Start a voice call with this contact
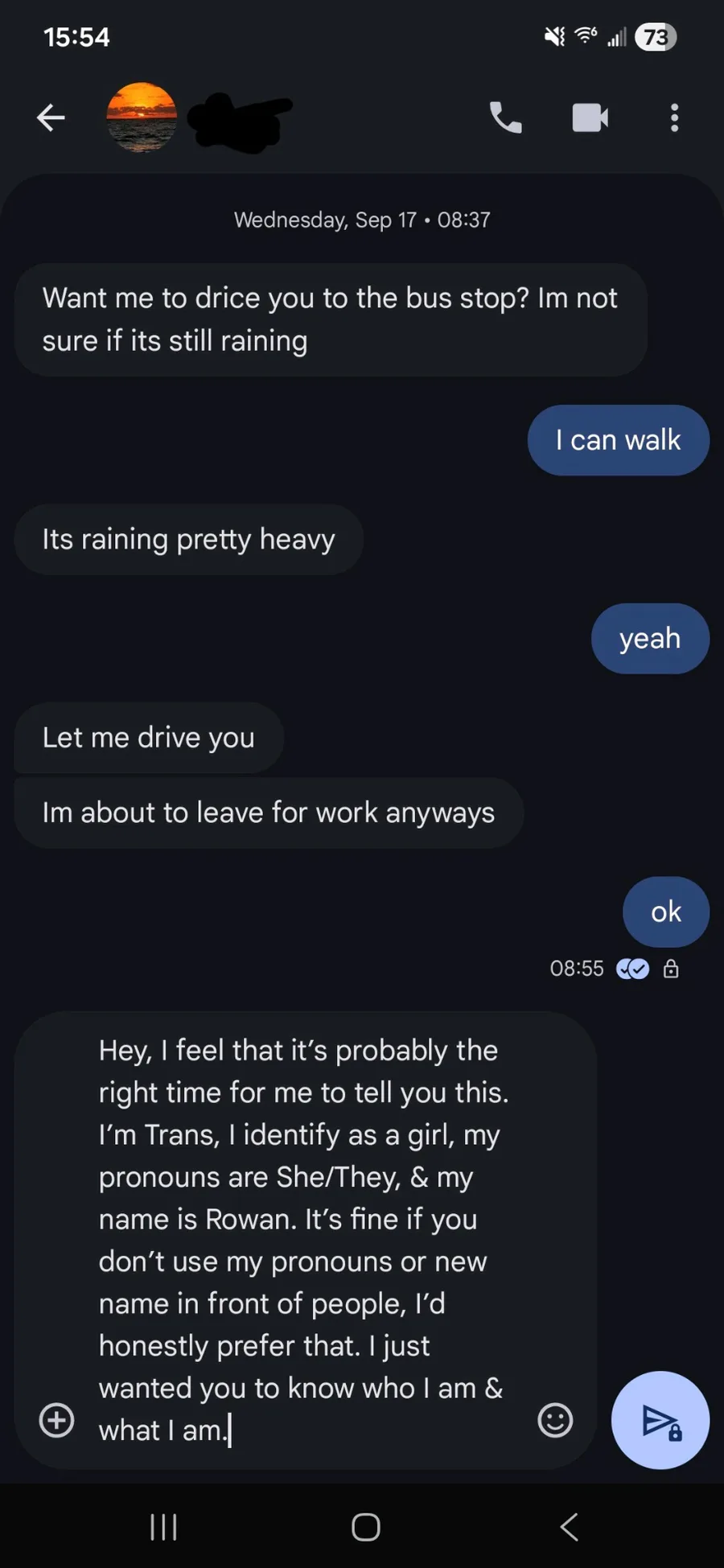Screen dimensions: 724x1568 (x=506, y=117)
